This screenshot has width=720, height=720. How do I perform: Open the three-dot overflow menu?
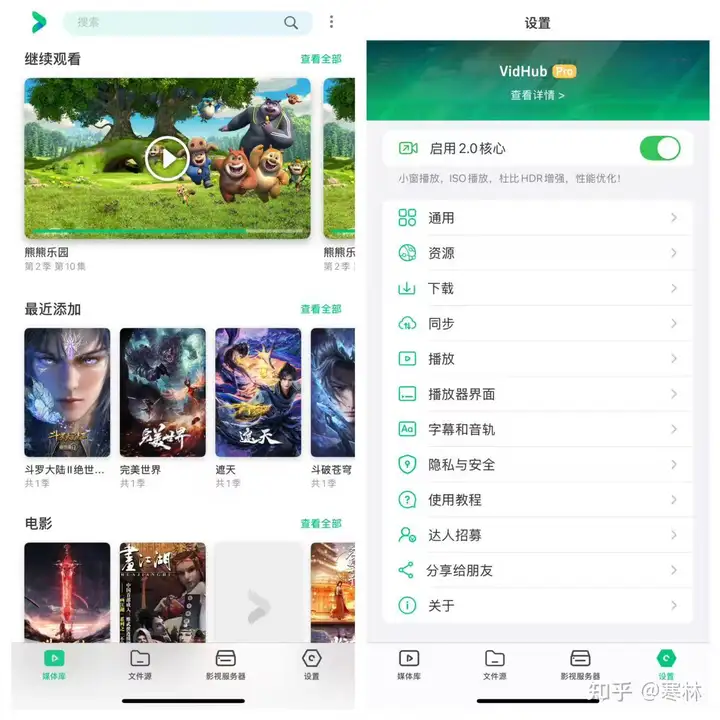point(332,22)
